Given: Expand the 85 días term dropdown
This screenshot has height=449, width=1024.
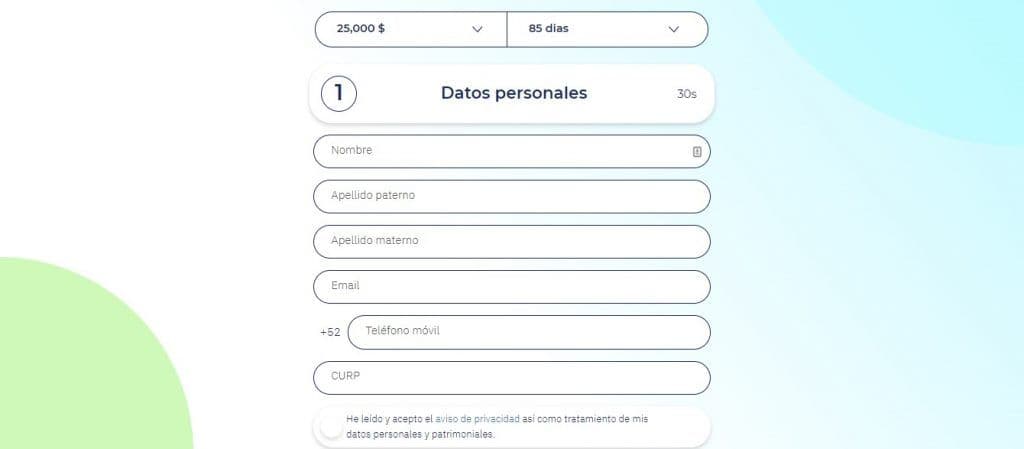Looking at the screenshot, I should [x=606, y=29].
